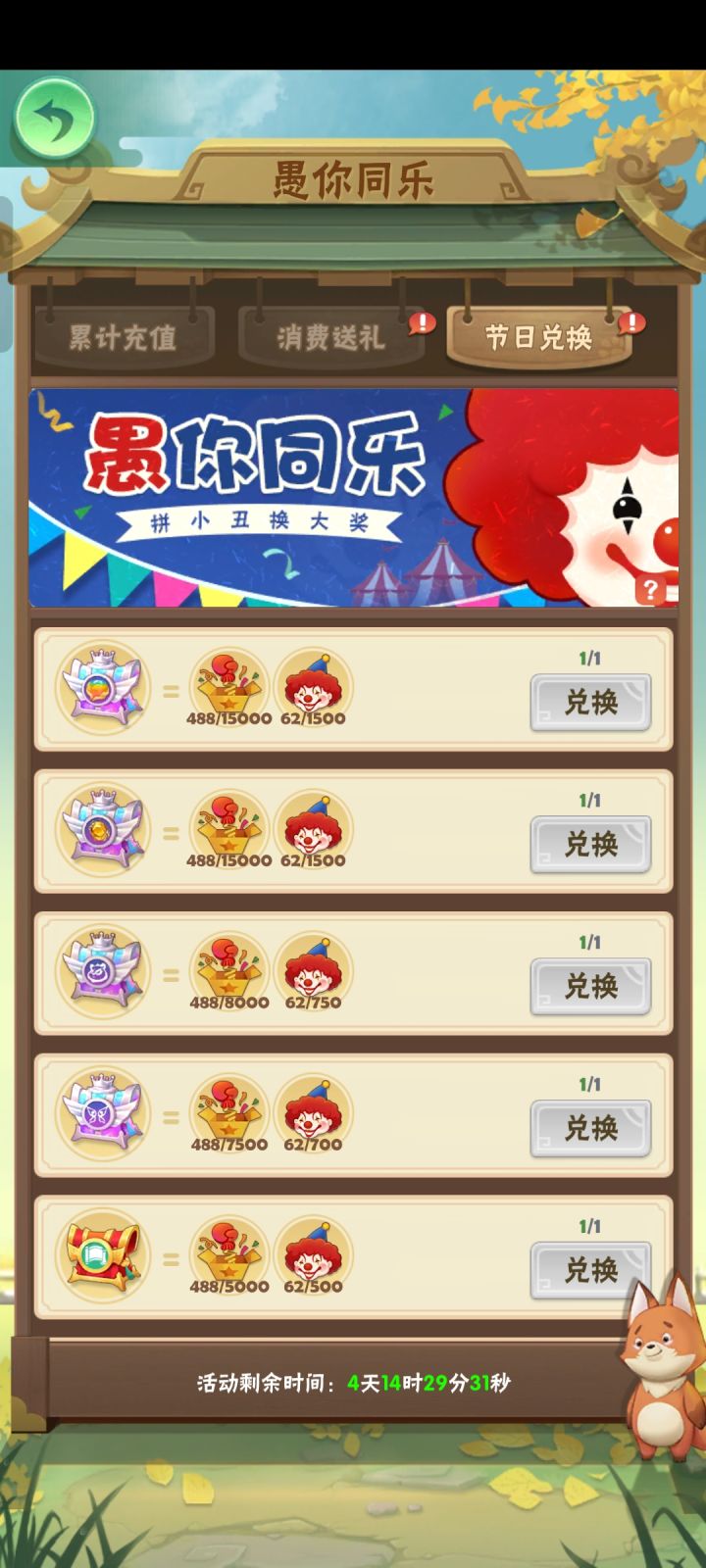This screenshot has height=1568, width=706.
Task: Tap the return arrow in the top-left corner
Action: click(x=54, y=120)
